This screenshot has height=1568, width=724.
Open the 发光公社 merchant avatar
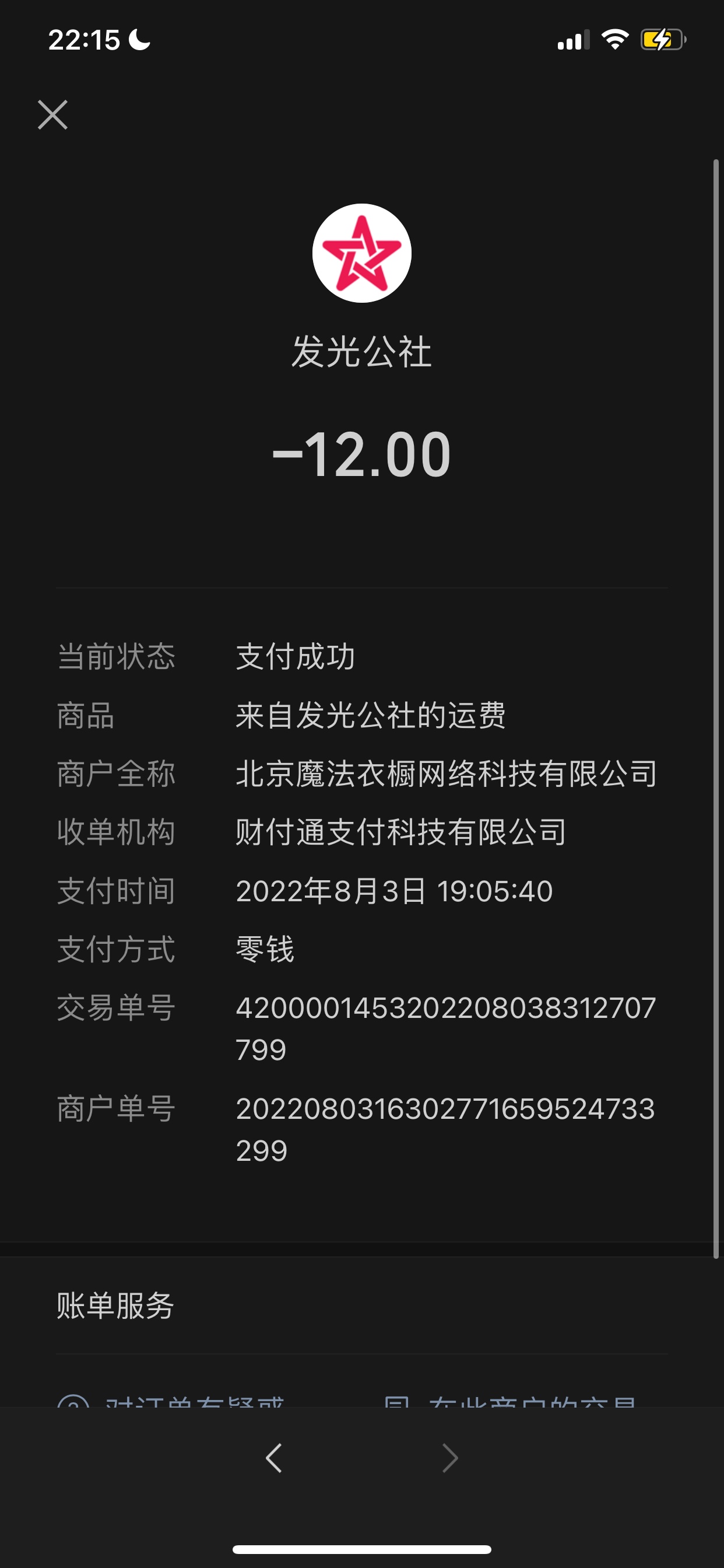point(361,253)
